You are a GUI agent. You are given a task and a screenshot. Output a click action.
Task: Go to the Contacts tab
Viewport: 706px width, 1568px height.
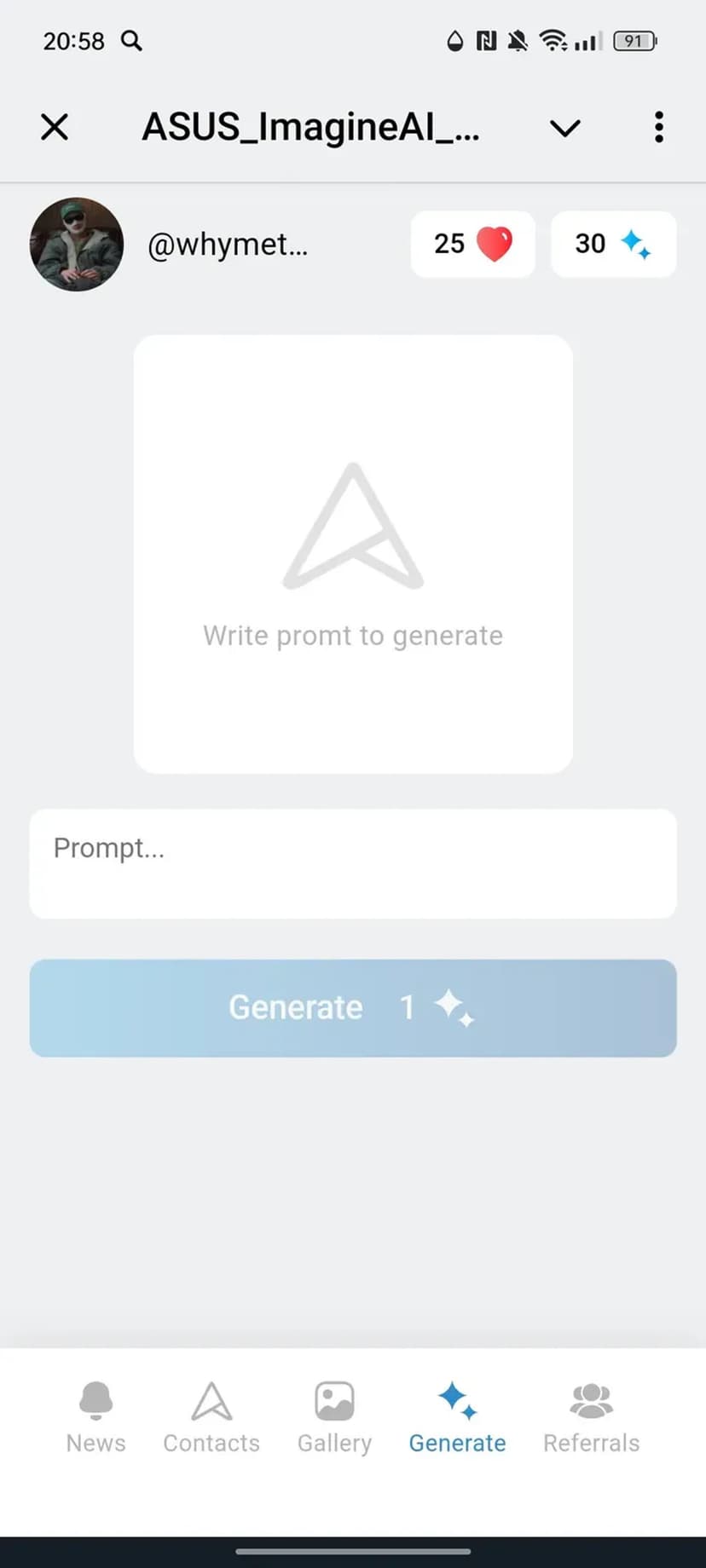click(211, 1418)
